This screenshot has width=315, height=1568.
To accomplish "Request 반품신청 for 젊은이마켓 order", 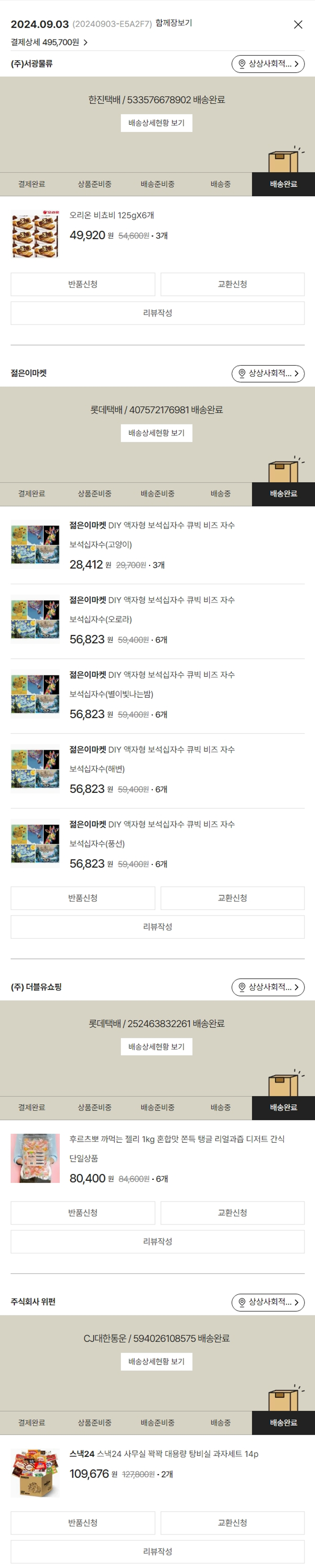I will (83, 898).
